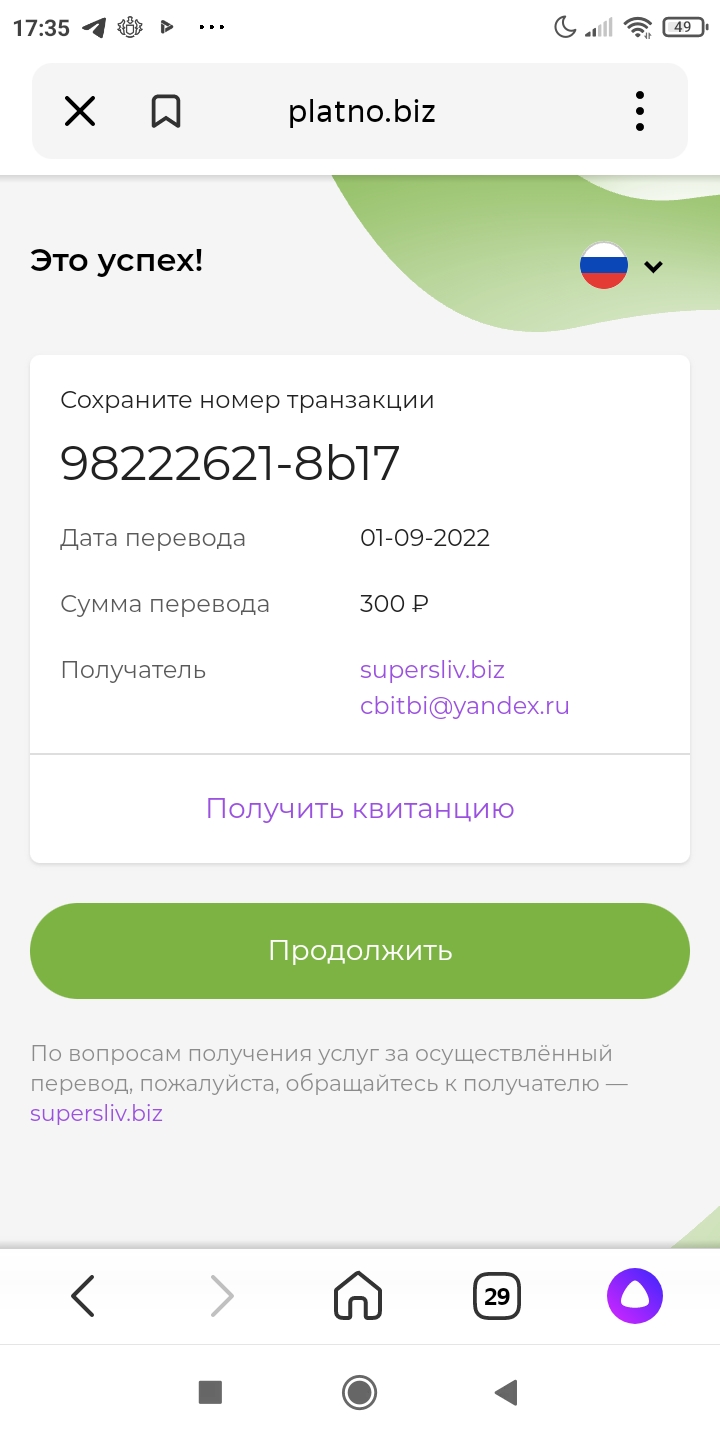Launch the Alice assistant
This screenshot has width=720, height=1440.
tap(635, 1297)
